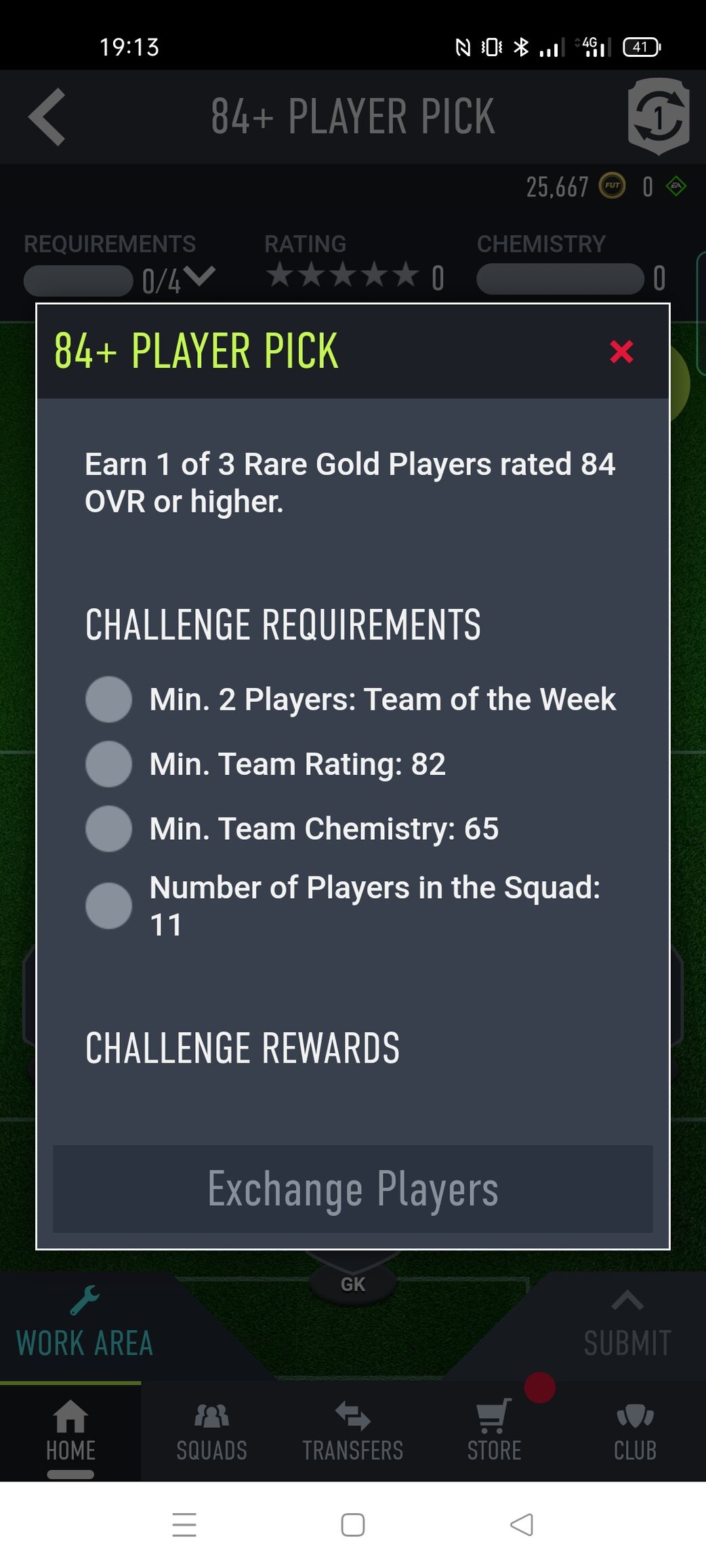Go back using the top-left arrow

point(47,116)
